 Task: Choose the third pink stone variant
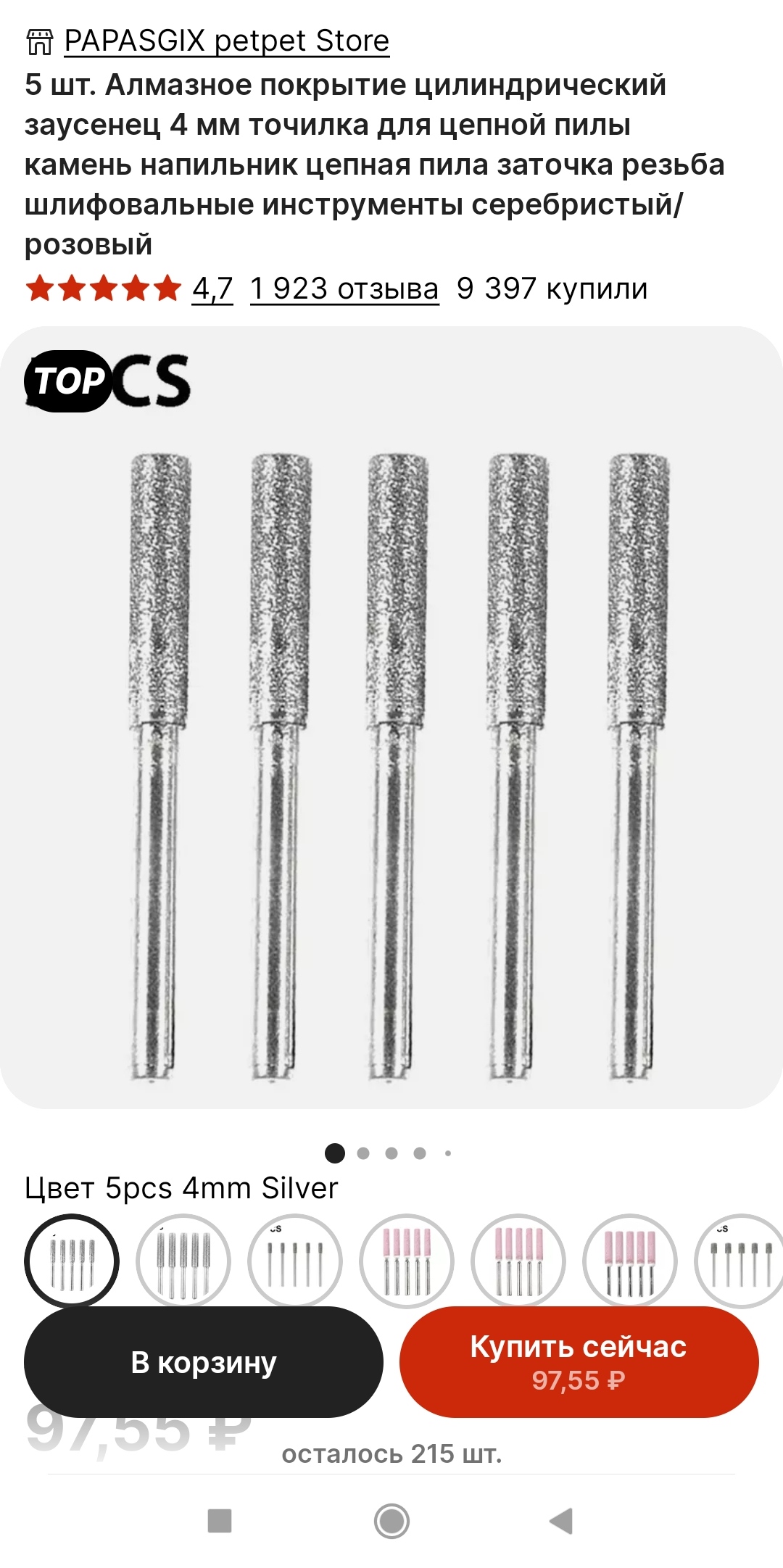point(630,1261)
